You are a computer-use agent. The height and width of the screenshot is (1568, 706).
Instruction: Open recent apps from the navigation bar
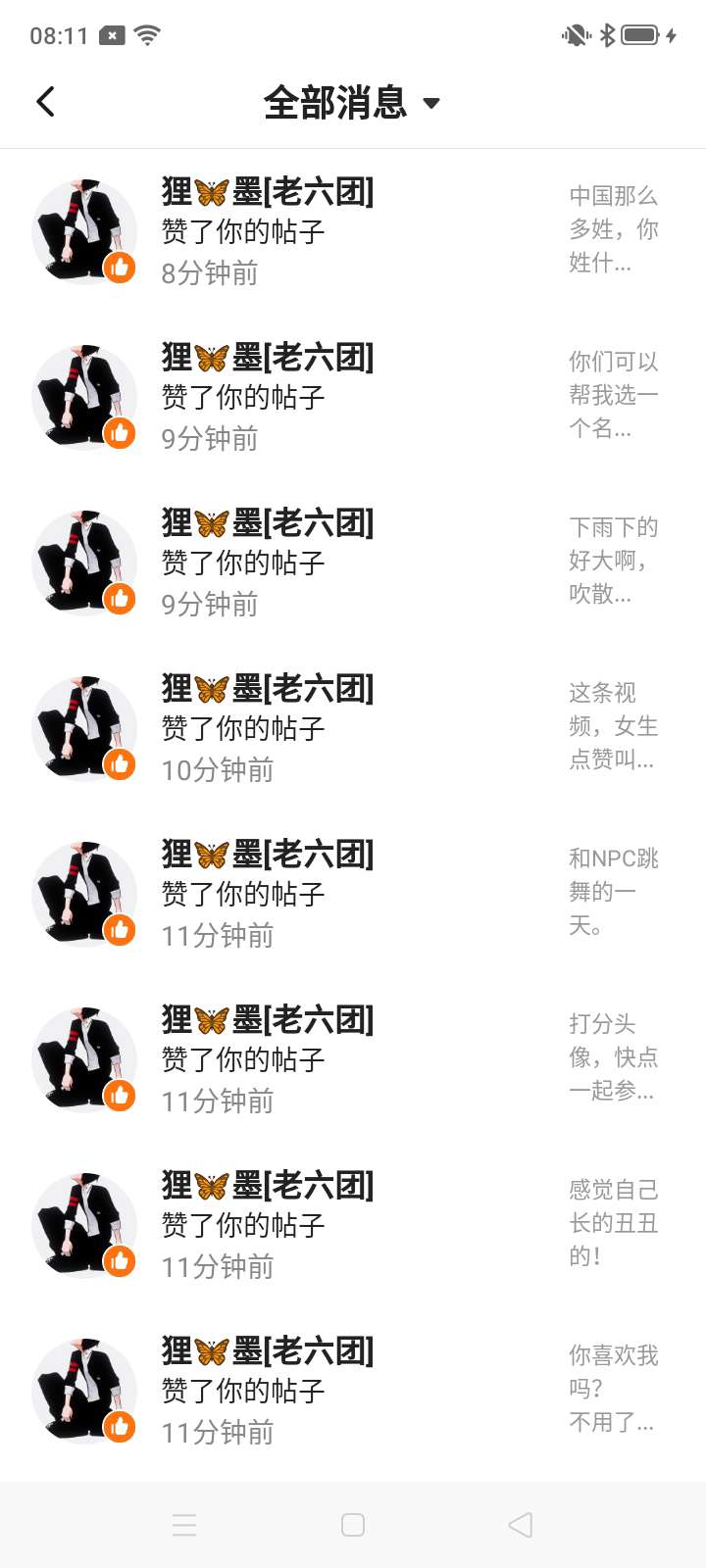[x=184, y=1525]
